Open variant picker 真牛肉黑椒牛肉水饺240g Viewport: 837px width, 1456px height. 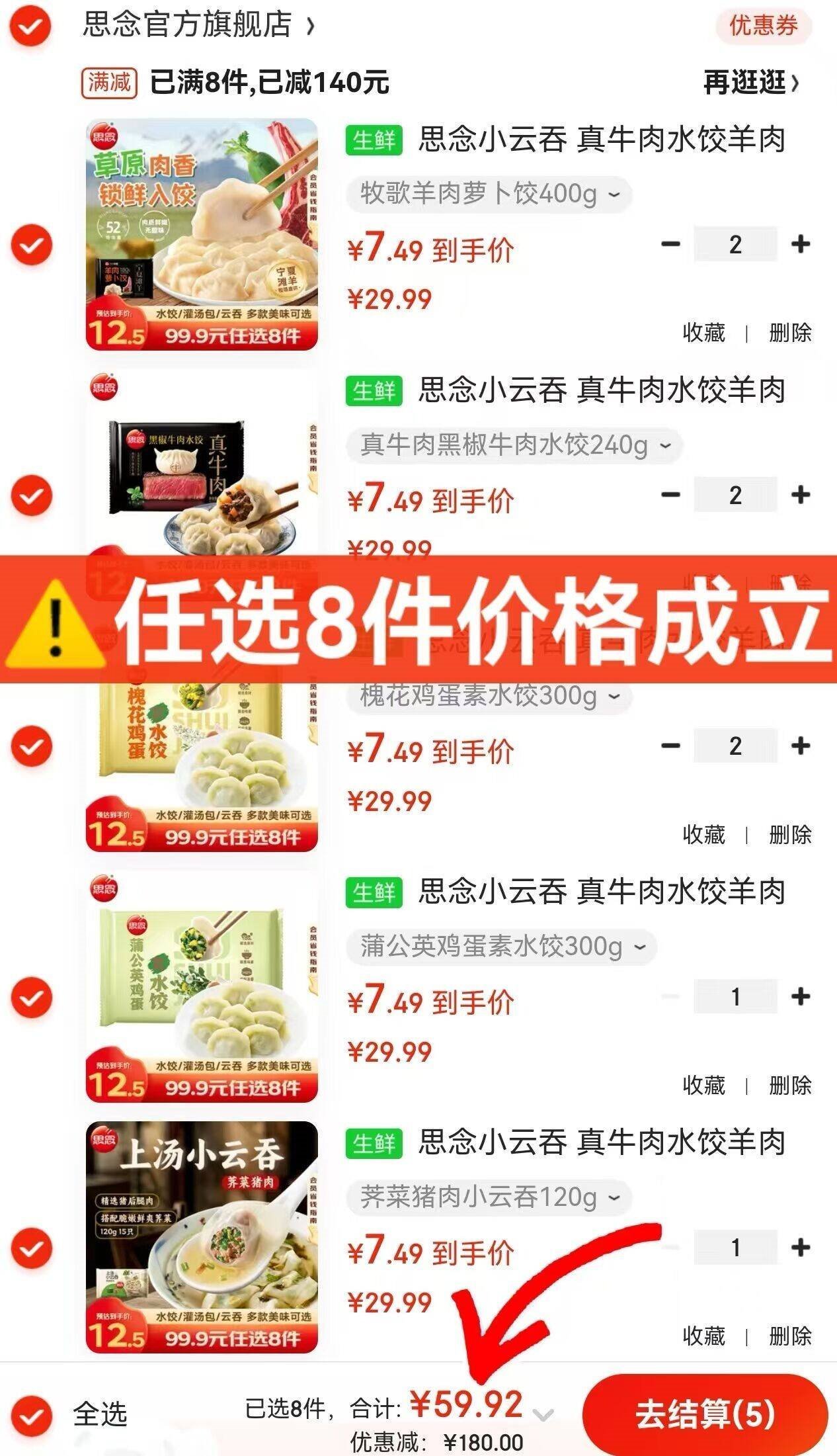(514, 445)
